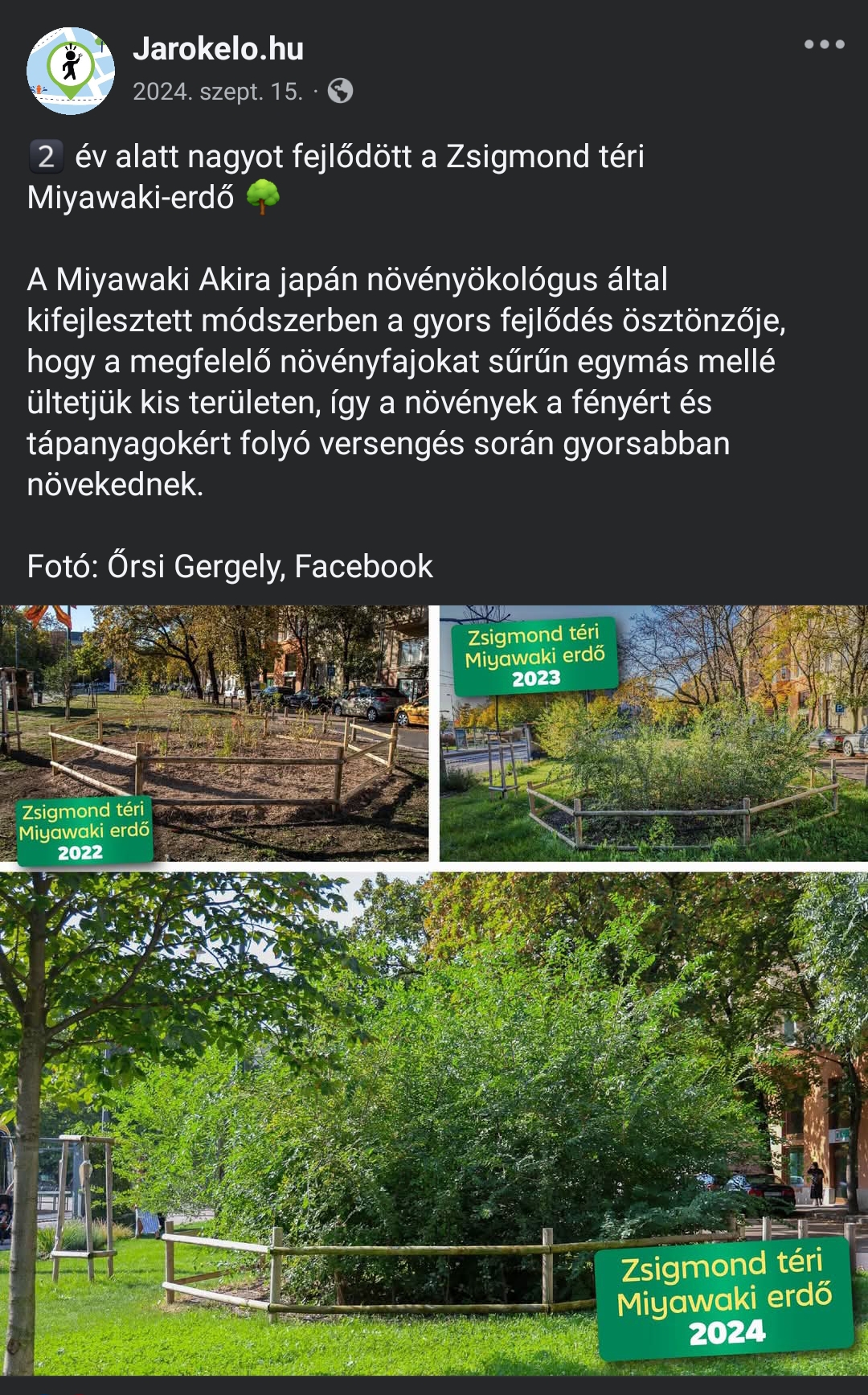Tap the post date 2024. szept. 15.
868x1395 pixels.
(217, 92)
